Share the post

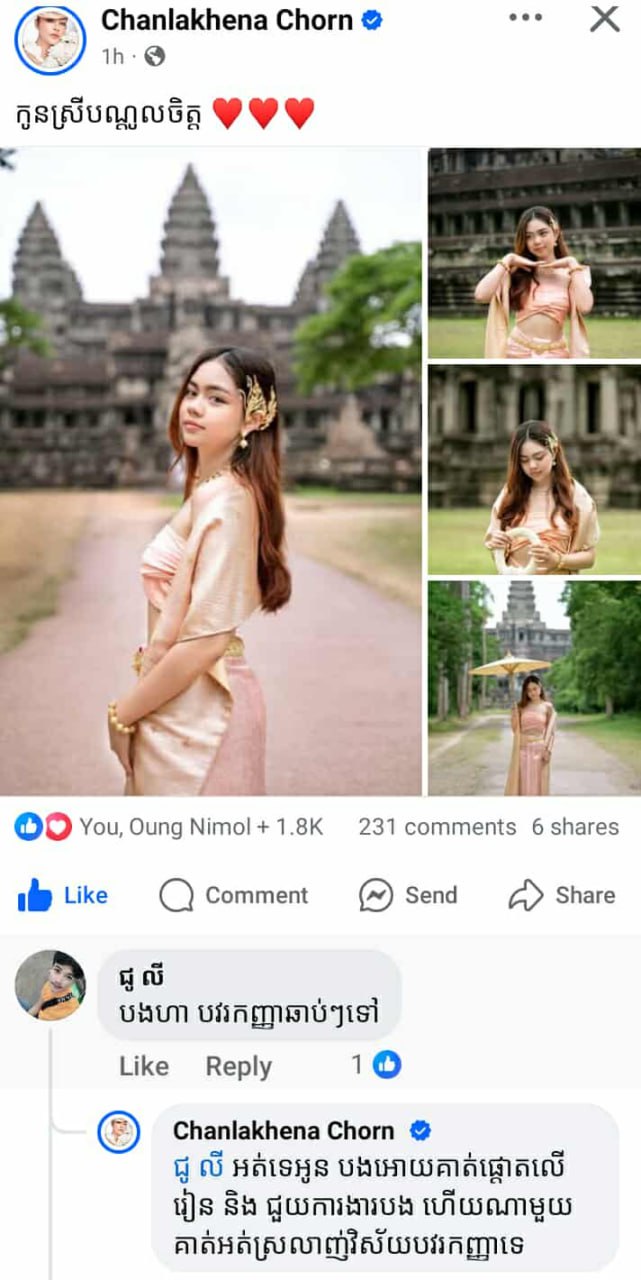pyautogui.click(x=561, y=895)
